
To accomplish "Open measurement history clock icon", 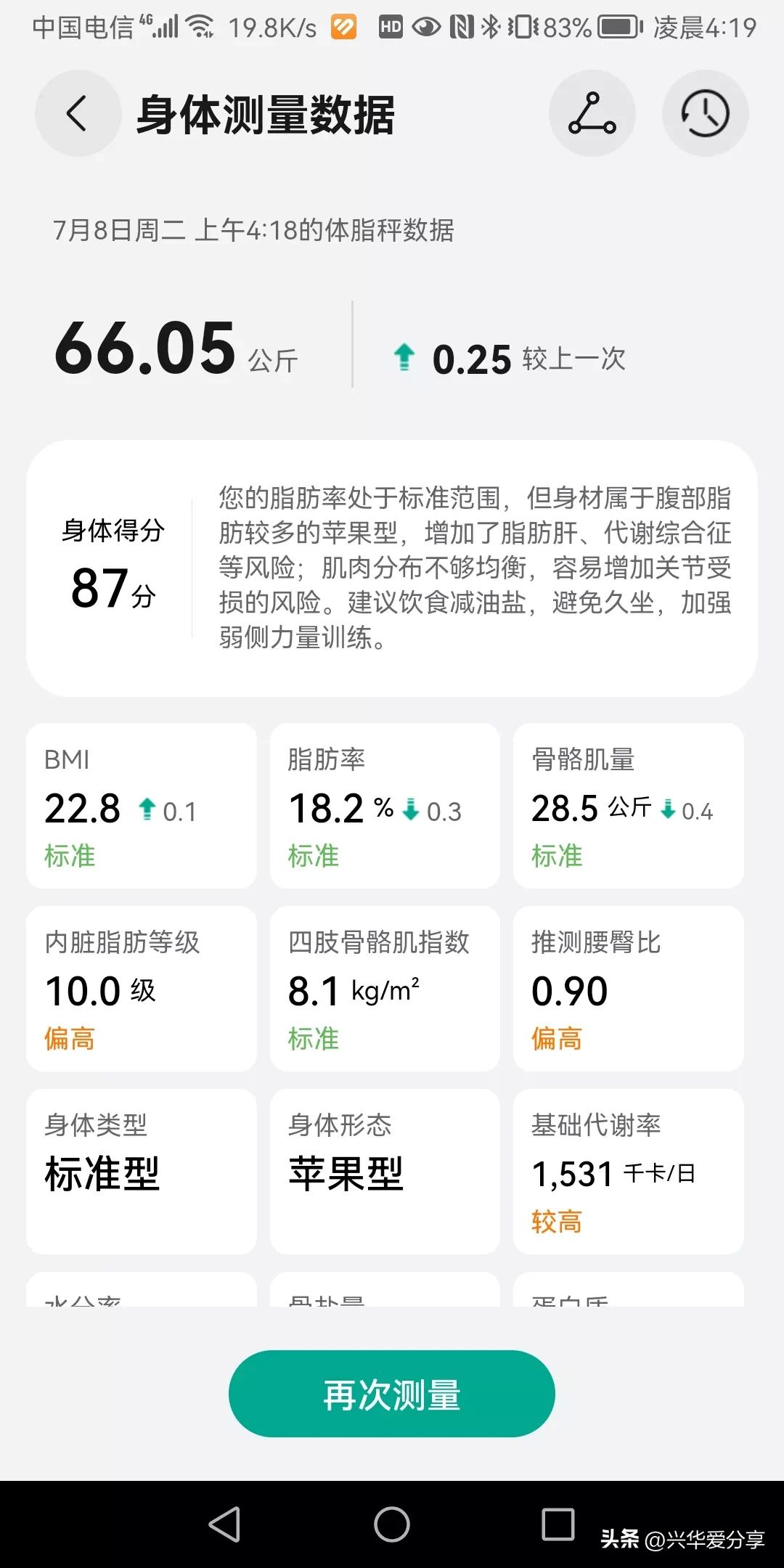I will 705,114.
